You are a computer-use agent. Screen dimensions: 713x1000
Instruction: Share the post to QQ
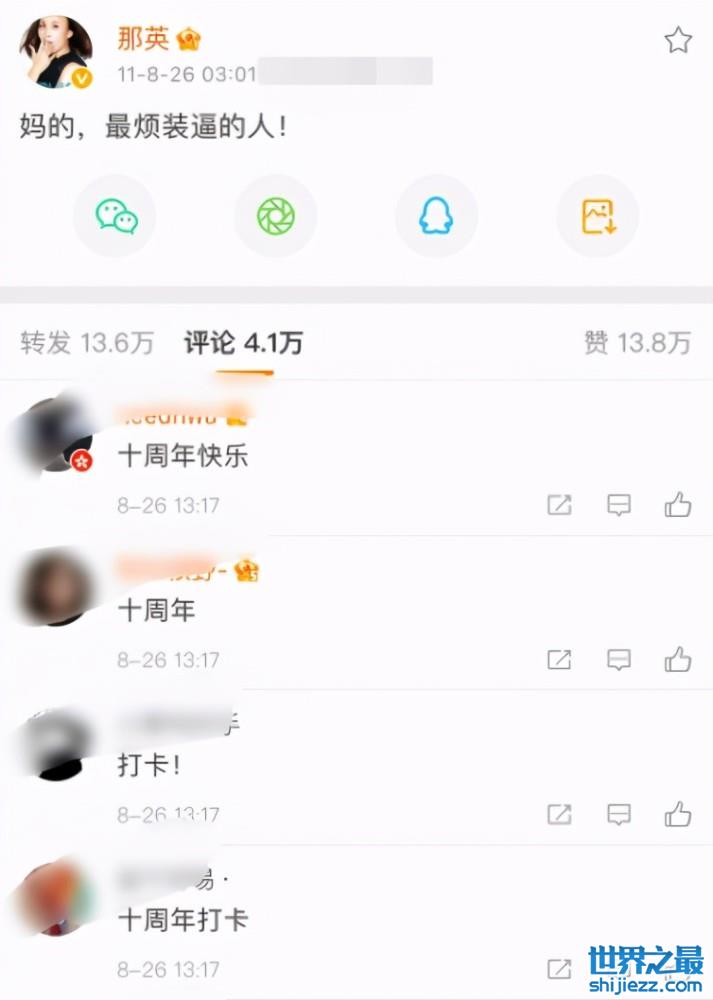point(436,216)
